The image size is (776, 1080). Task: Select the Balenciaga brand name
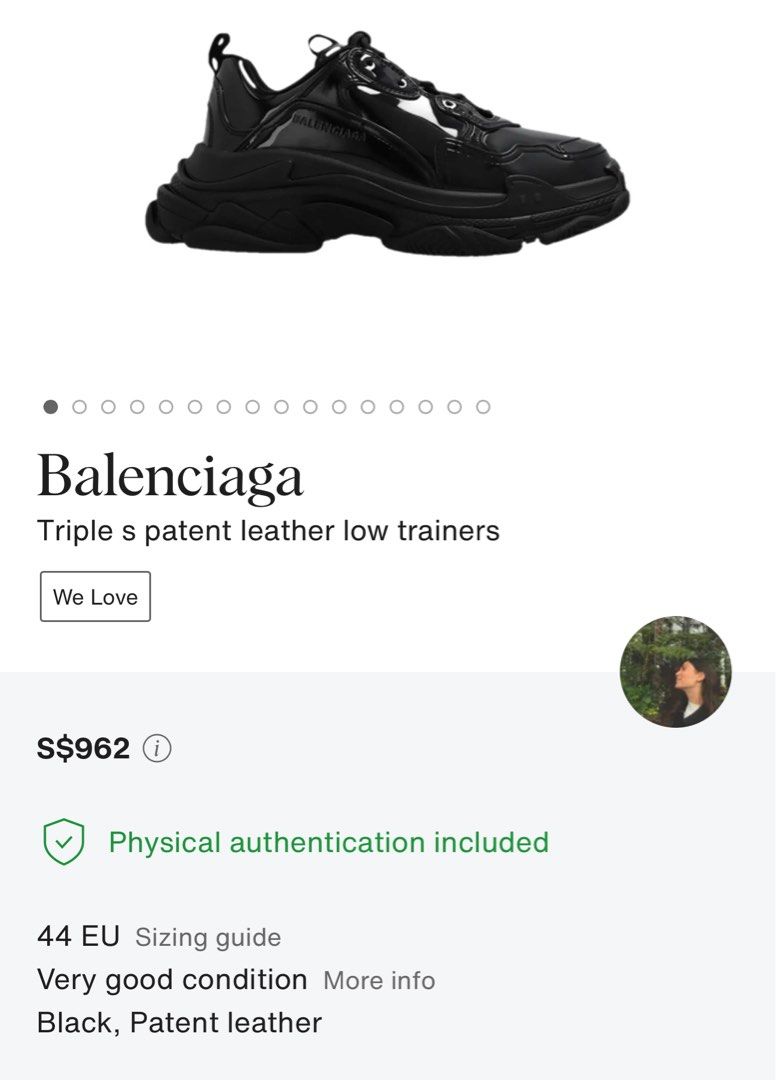click(171, 477)
